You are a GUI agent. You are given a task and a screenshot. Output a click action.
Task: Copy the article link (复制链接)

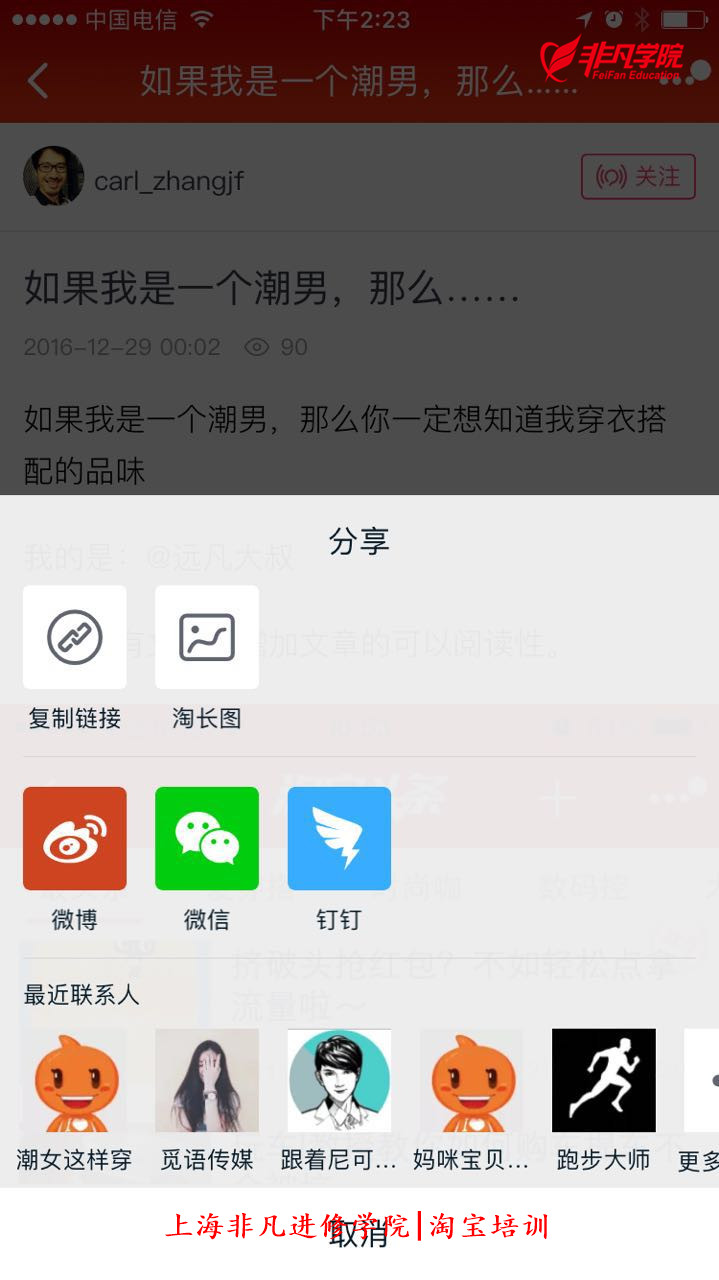point(75,637)
